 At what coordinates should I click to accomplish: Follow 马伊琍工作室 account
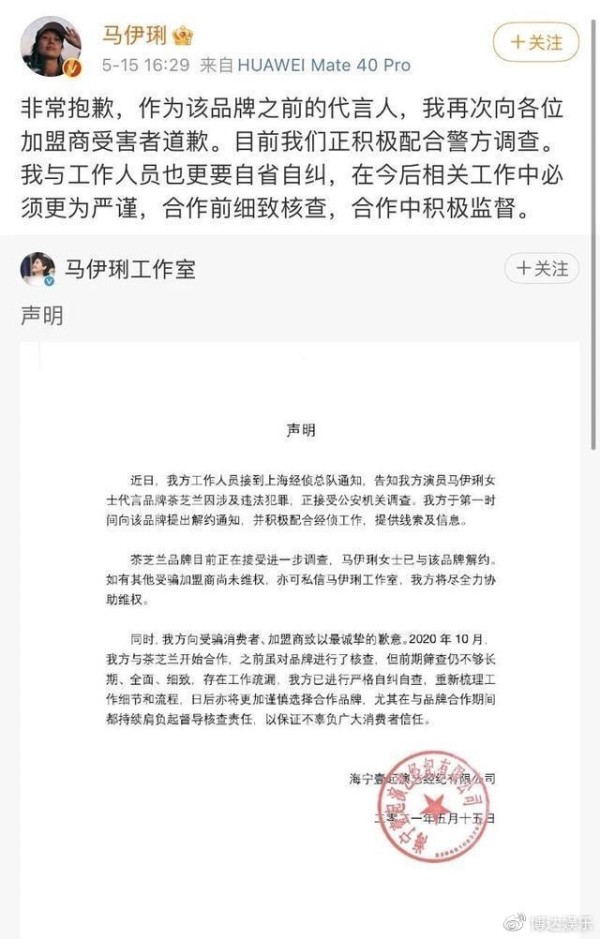[x=542, y=268]
